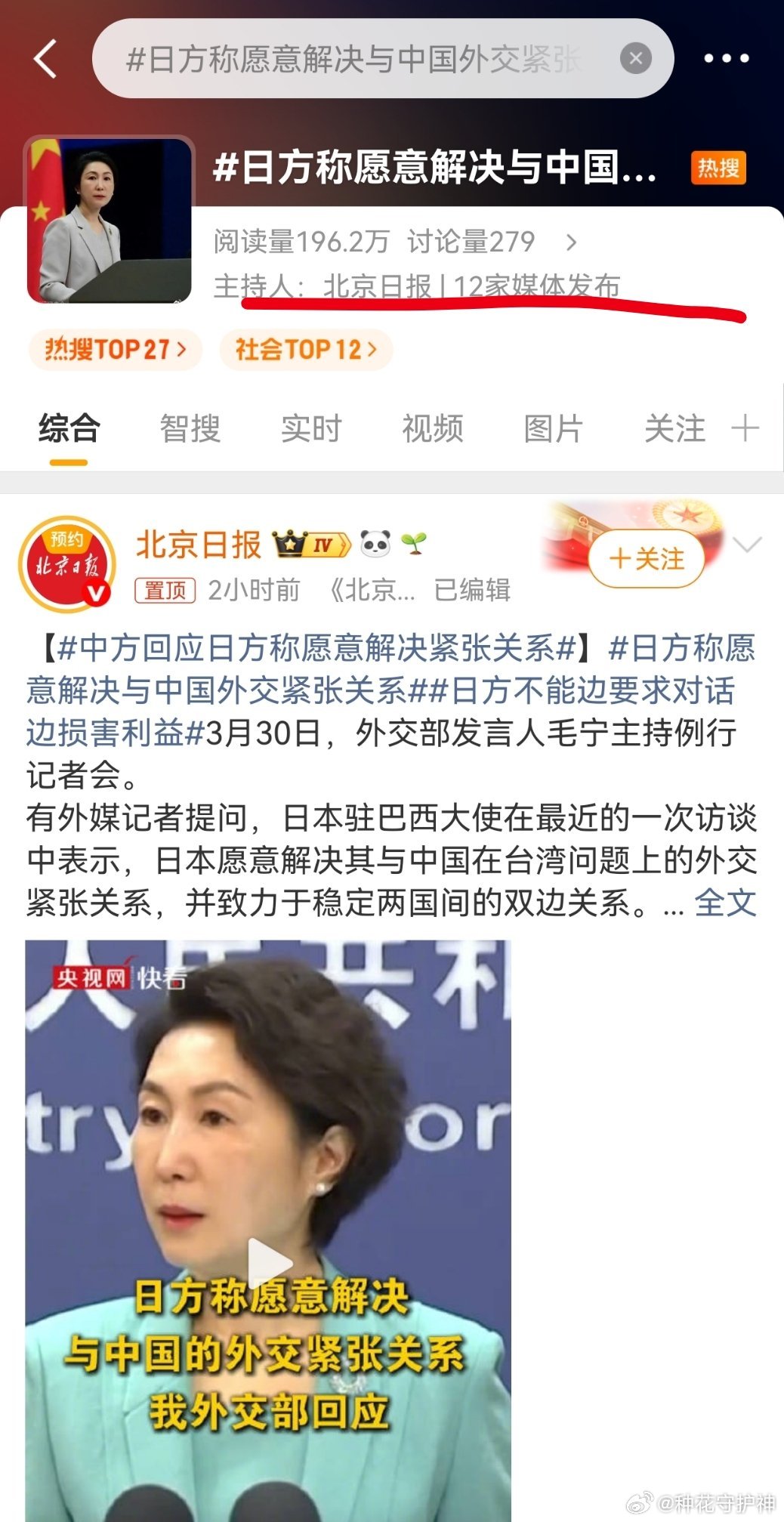Switch to the 图片 tab
This screenshot has width=784, height=1522.
coord(554,428)
